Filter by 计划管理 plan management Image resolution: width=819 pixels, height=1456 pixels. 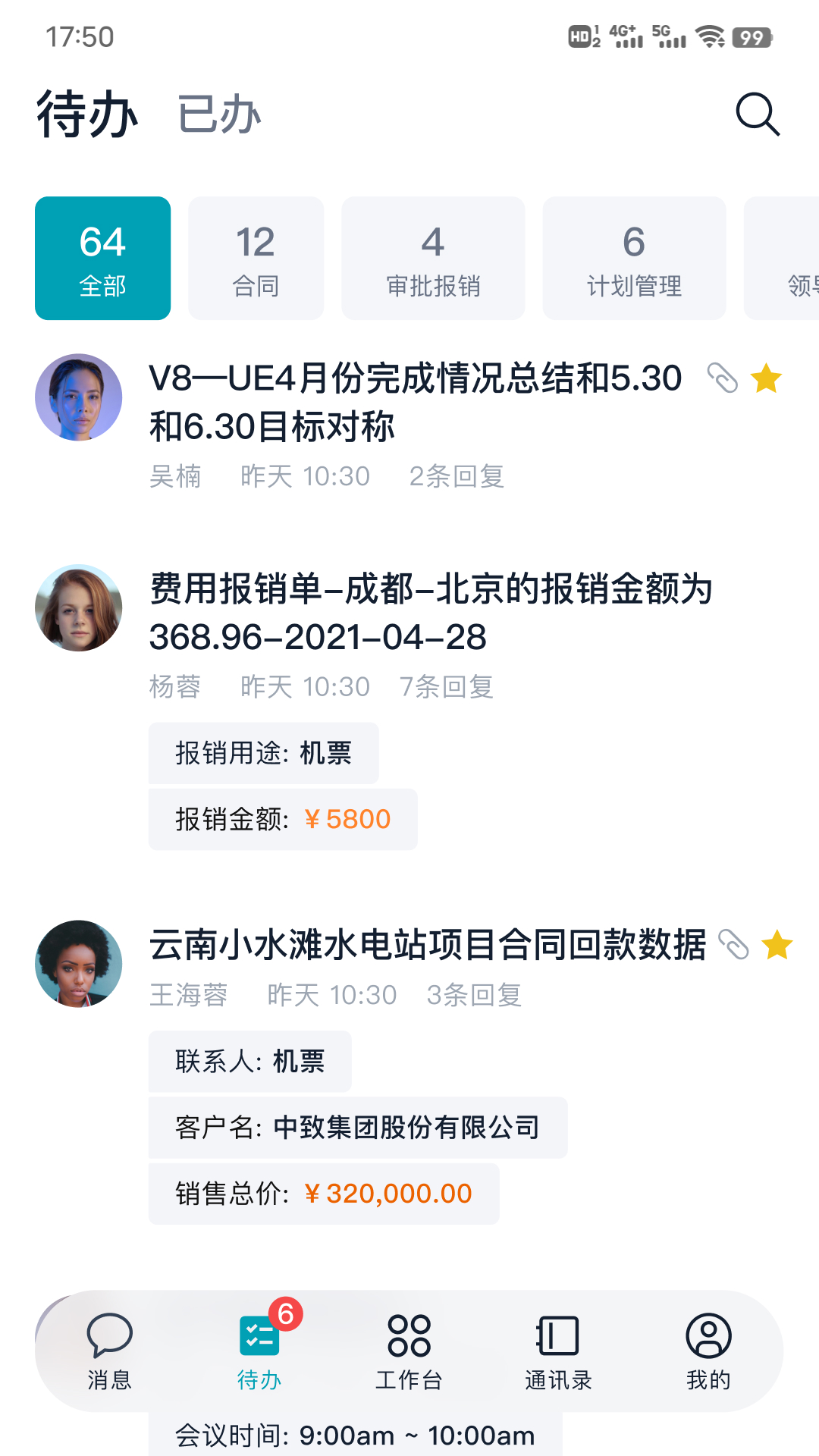coord(635,258)
